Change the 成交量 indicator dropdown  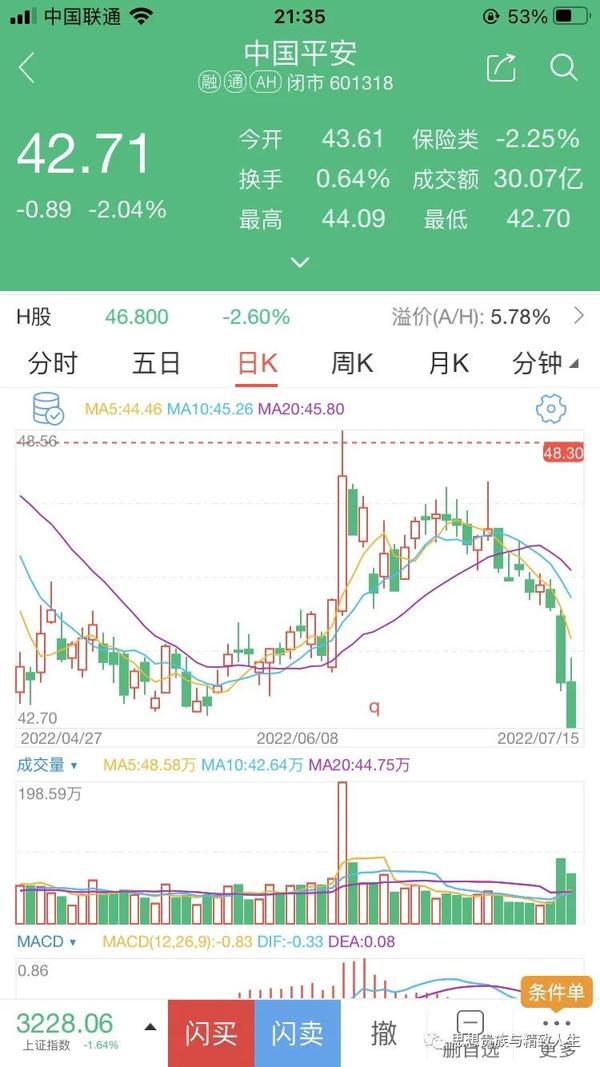click(x=47, y=765)
